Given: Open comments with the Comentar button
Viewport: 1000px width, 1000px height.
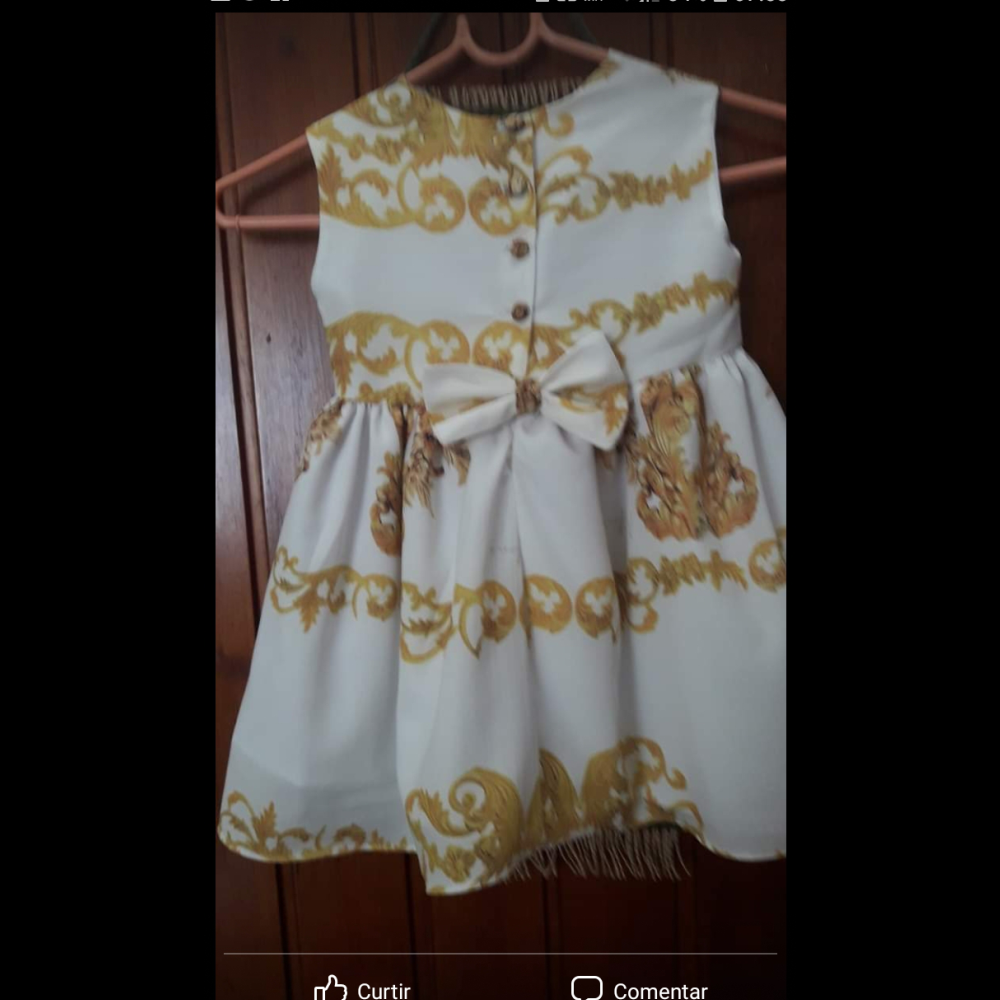Looking at the screenshot, I should pyautogui.click(x=640, y=989).
